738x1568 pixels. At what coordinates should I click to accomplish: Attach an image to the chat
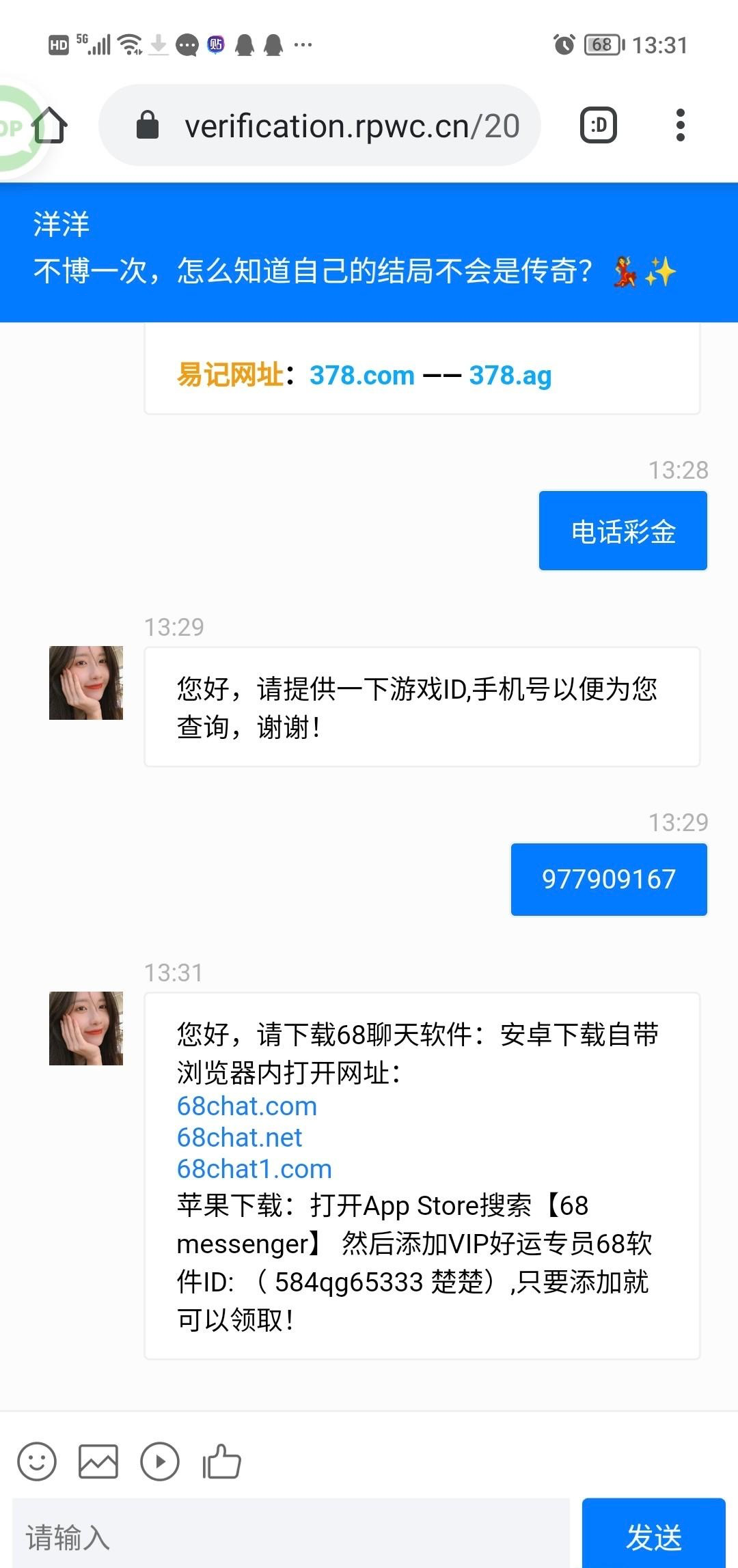click(98, 1461)
